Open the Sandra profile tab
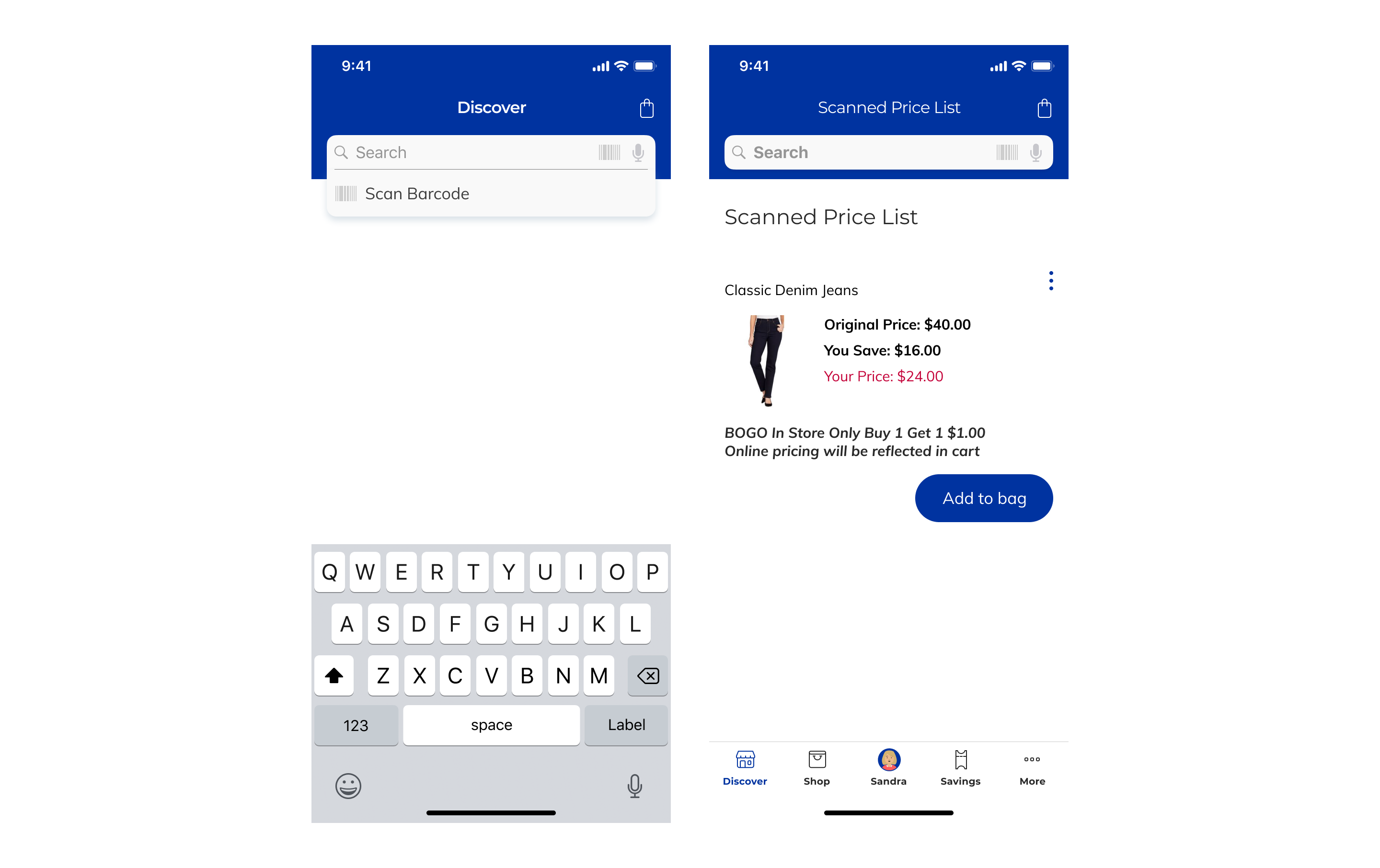Image resolution: width=1380 pixels, height=868 pixels. (888, 768)
